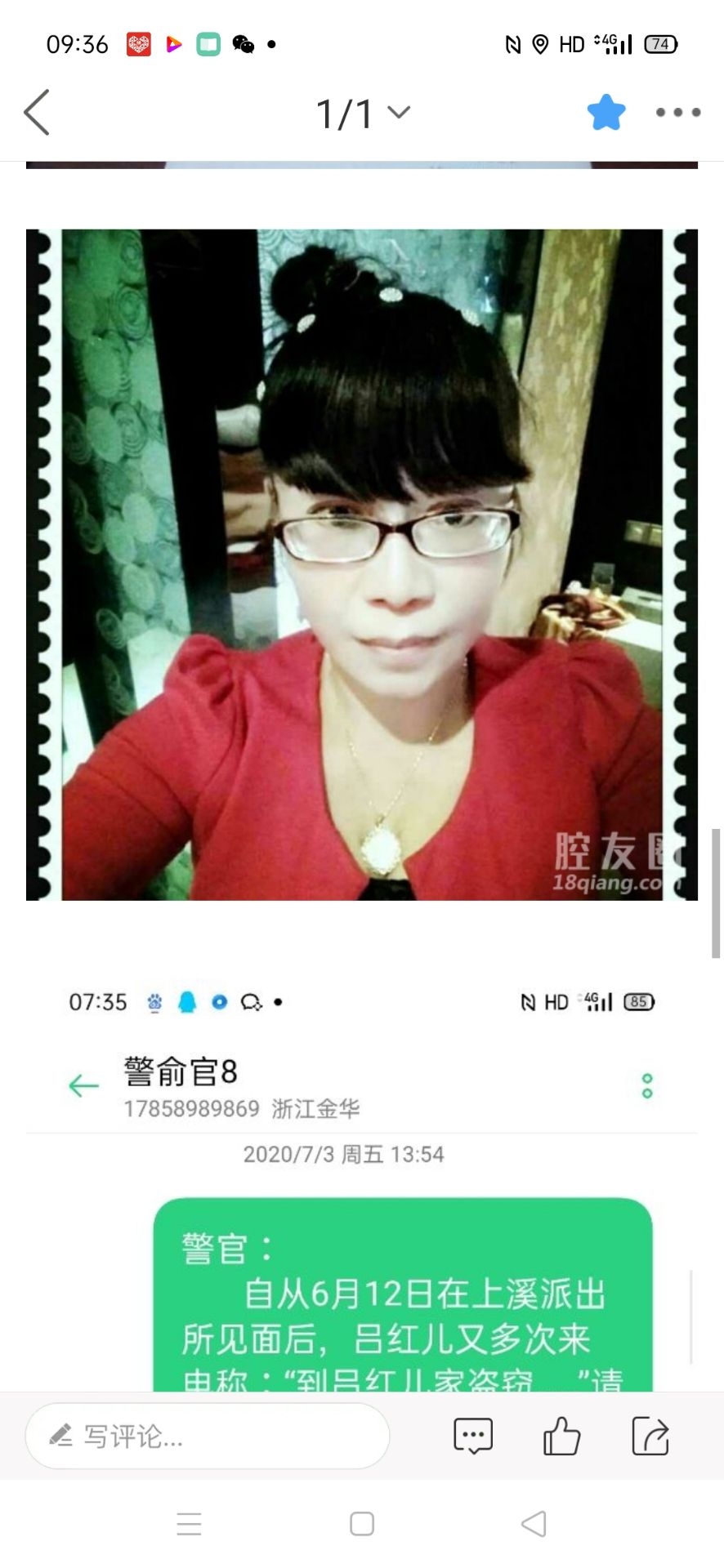
Task: Tap the blue star favorite icon
Action: pos(606,113)
